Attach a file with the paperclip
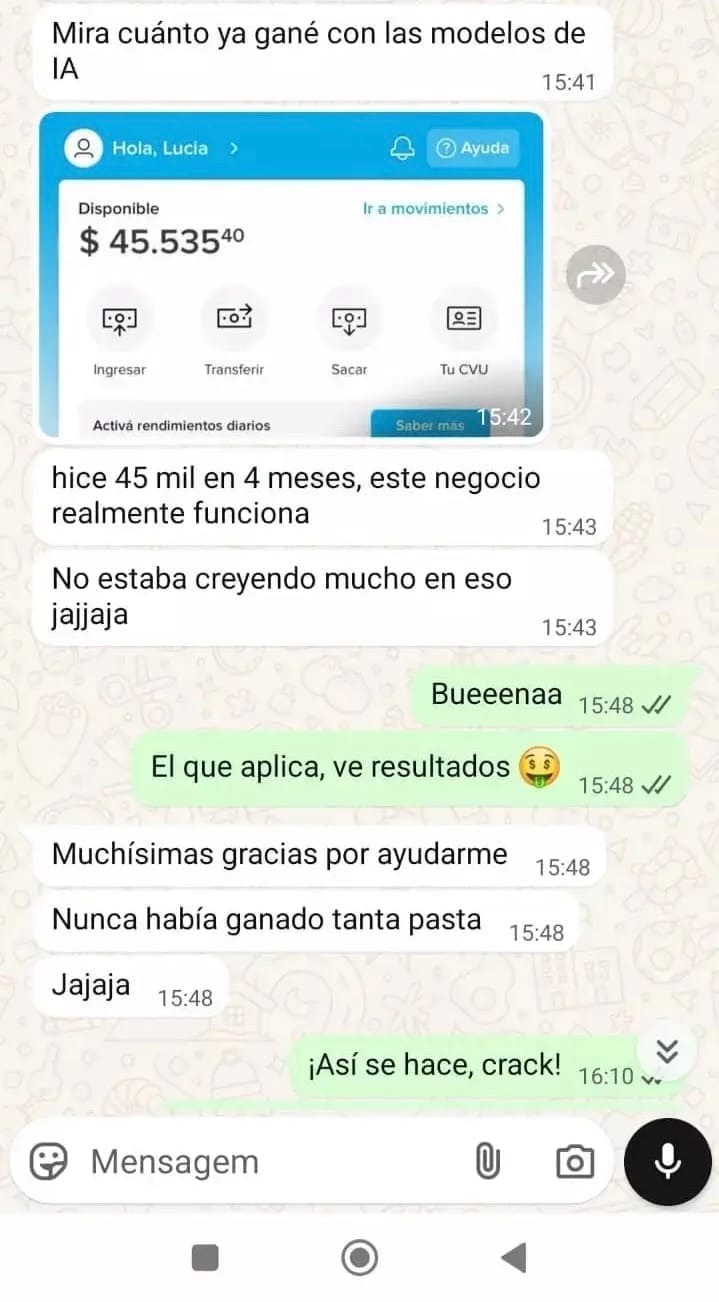 (487, 1161)
